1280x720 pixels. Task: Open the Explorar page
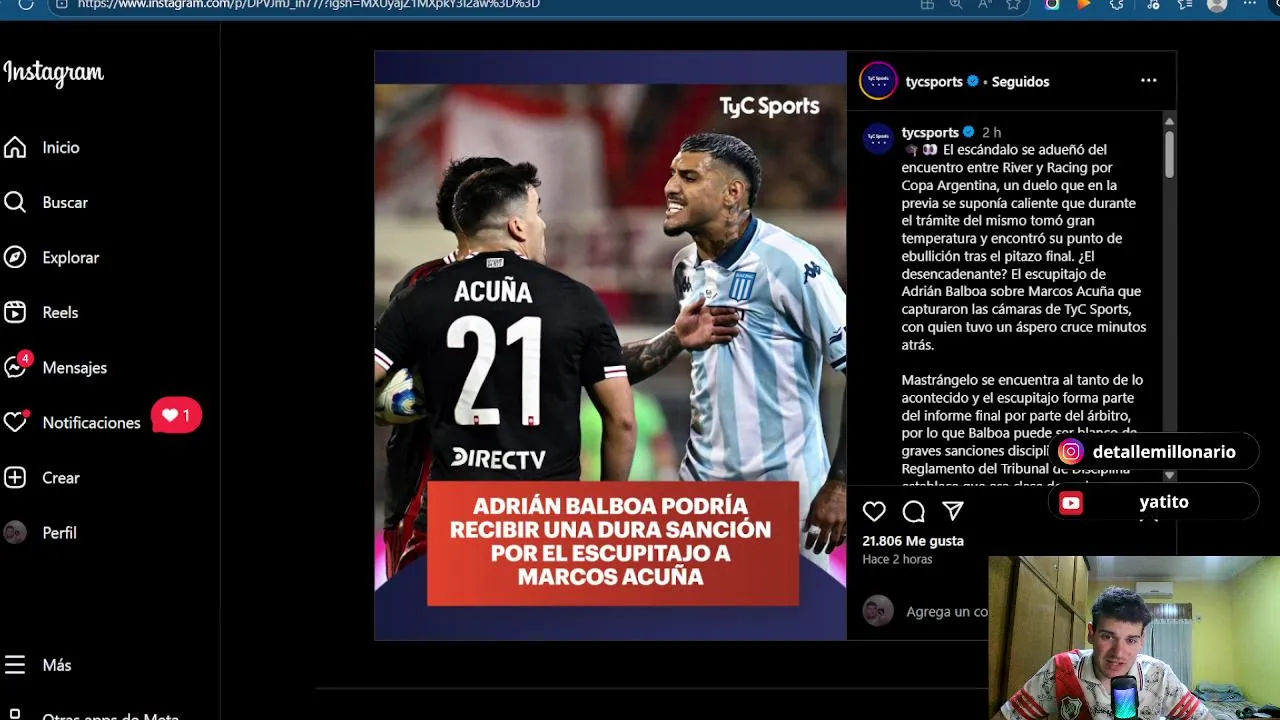click(70, 257)
